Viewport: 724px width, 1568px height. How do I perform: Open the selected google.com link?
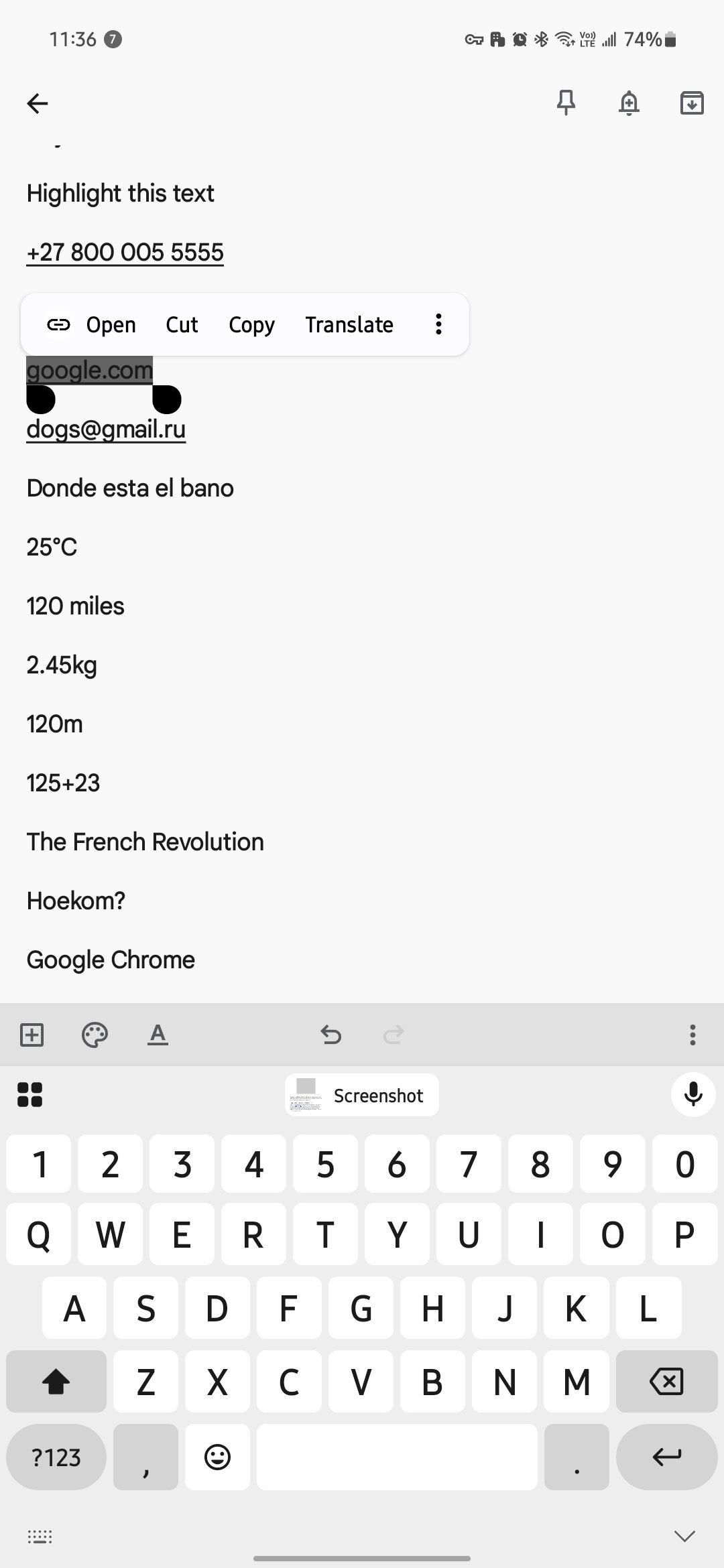(x=92, y=325)
